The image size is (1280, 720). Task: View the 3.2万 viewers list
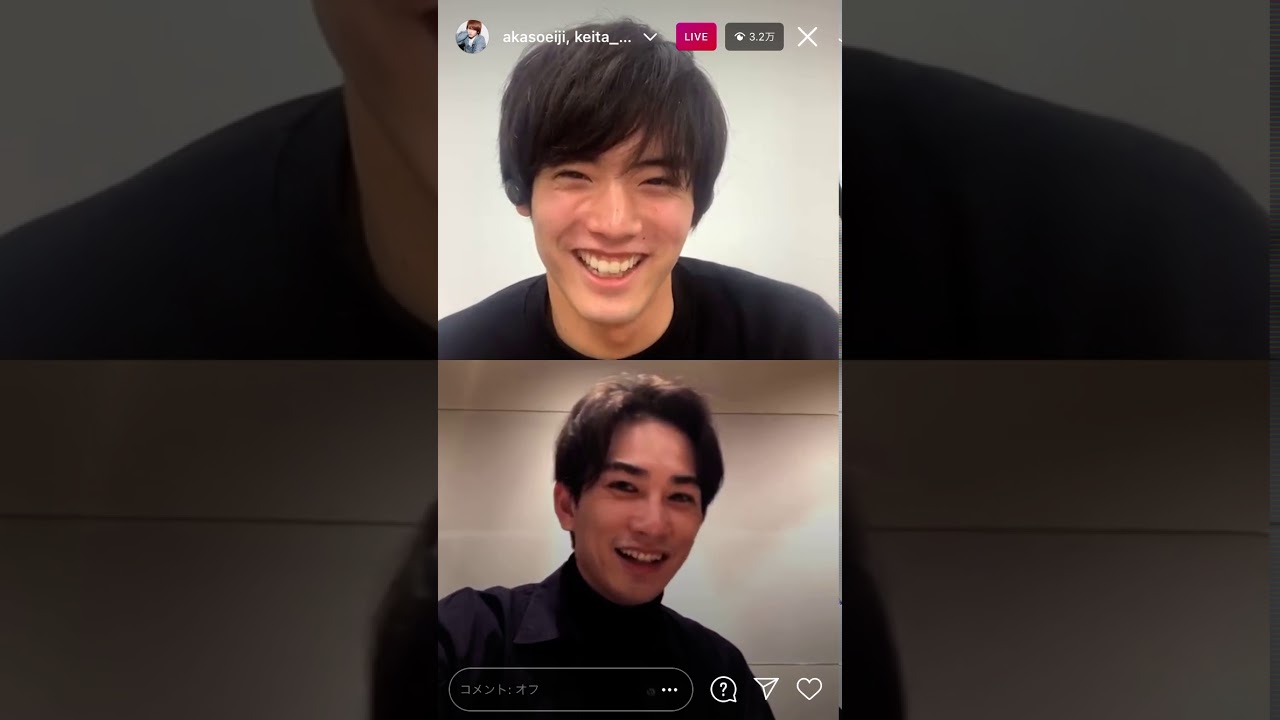tap(754, 37)
